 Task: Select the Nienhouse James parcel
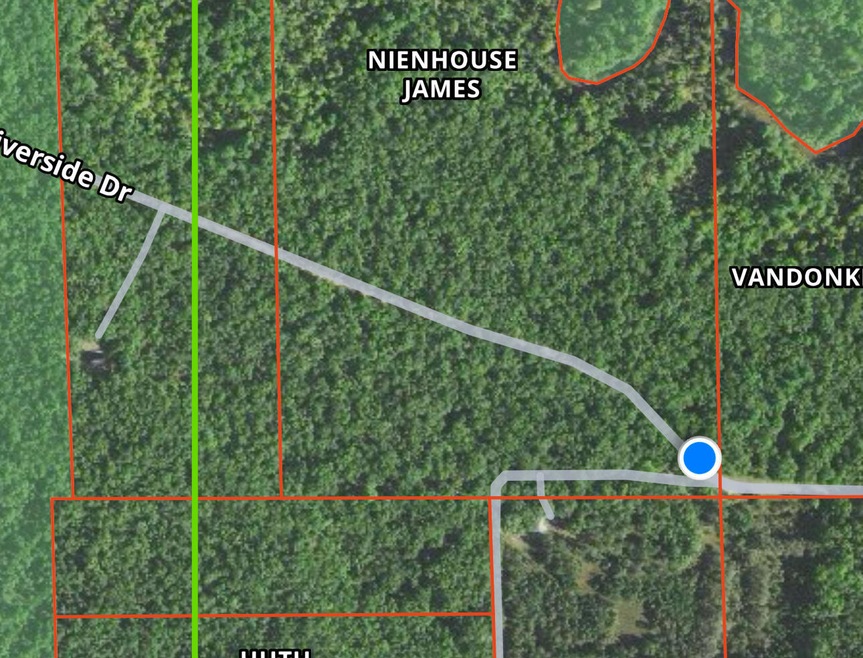(x=442, y=74)
